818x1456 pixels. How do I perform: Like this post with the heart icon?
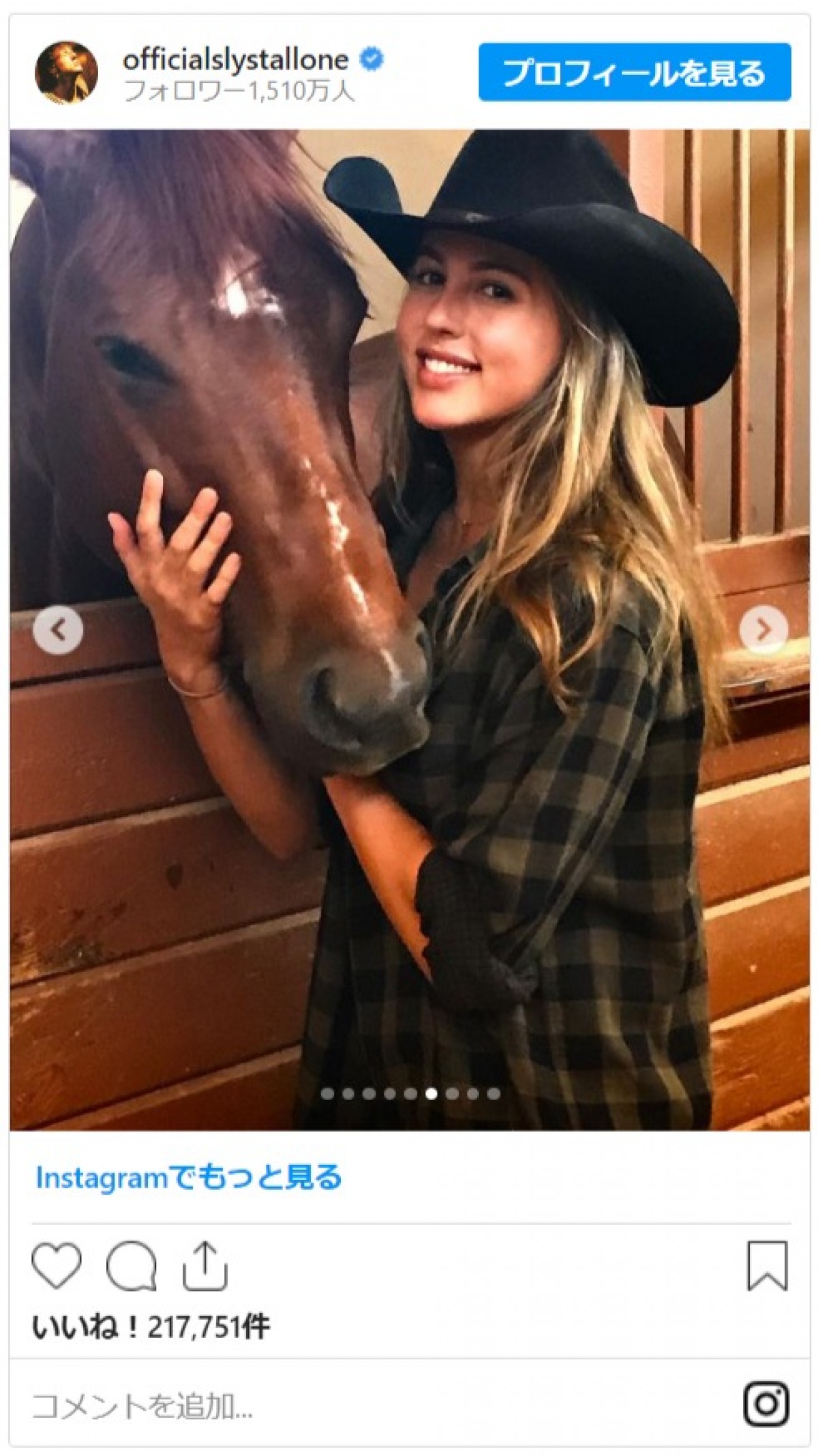[57, 1266]
